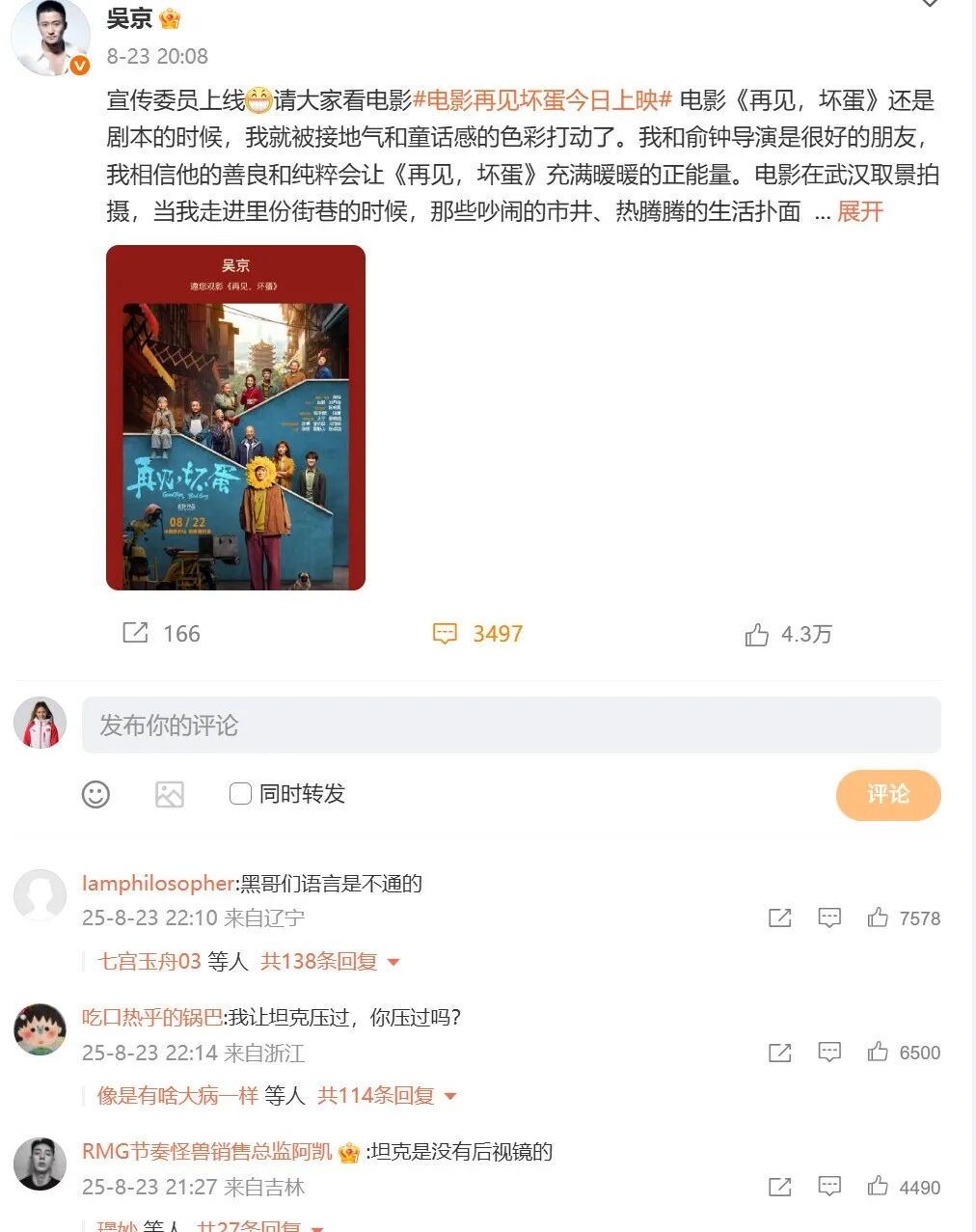Screen dimensions: 976x1232
Task: Like Iamphilosopher's comment
Action: click(x=878, y=917)
